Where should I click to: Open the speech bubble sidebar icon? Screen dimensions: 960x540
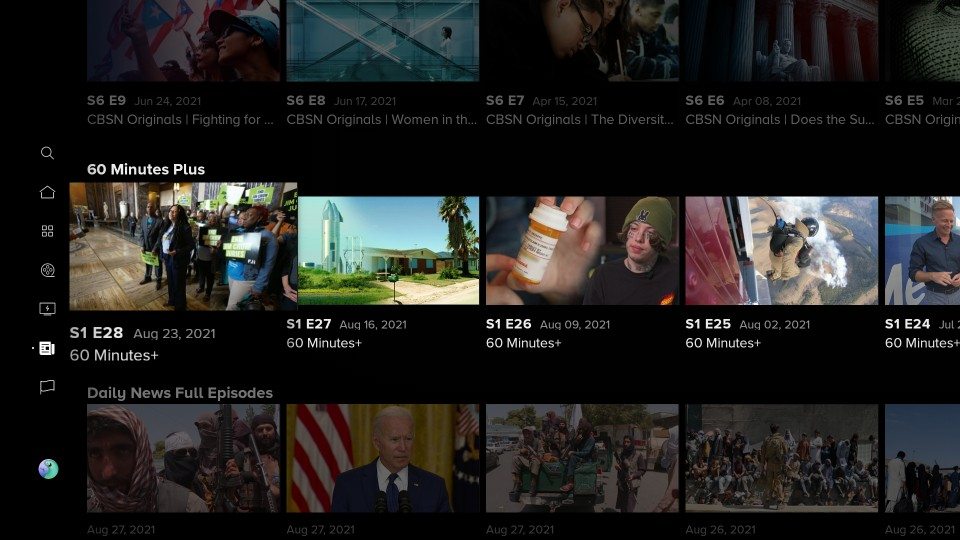[x=47, y=387]
